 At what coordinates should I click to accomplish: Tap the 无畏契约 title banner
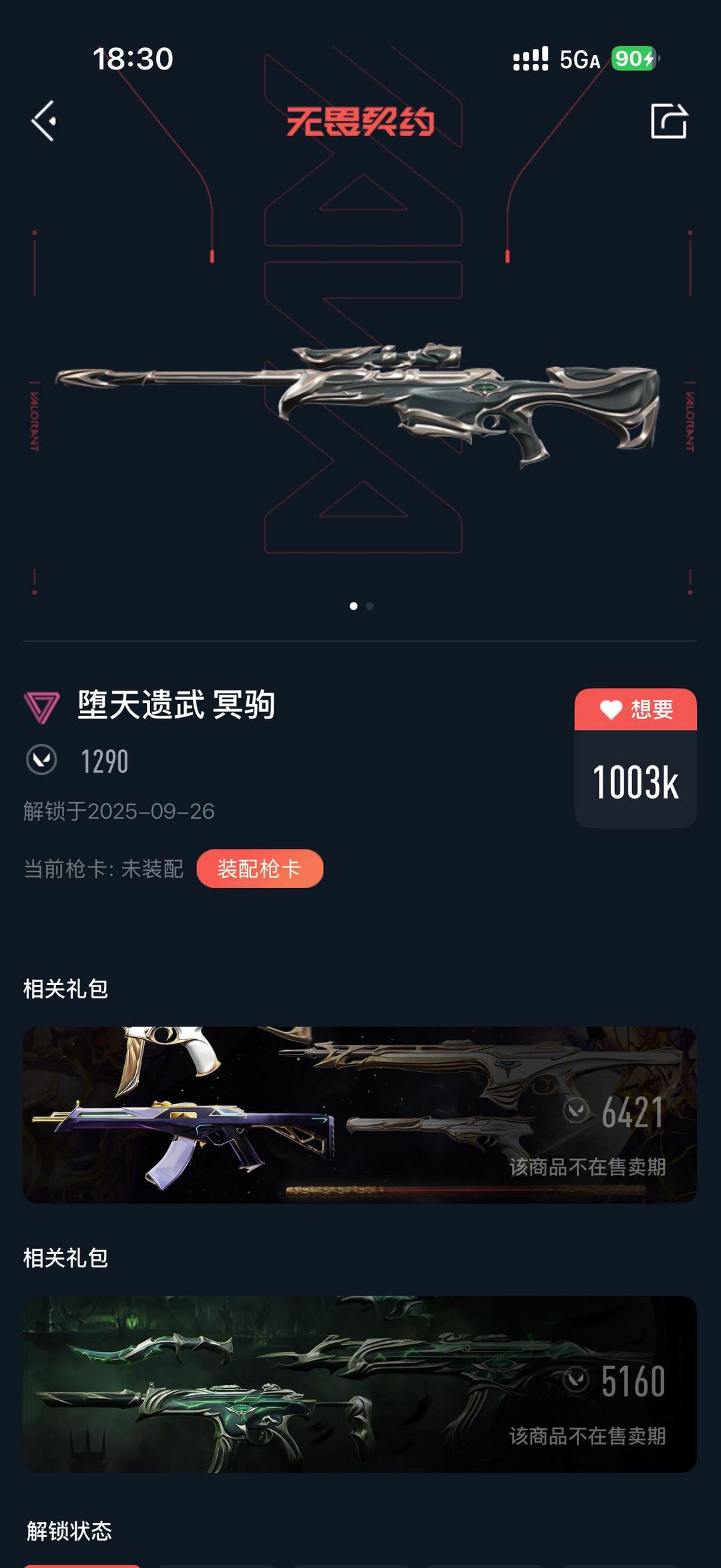point(360,120)
